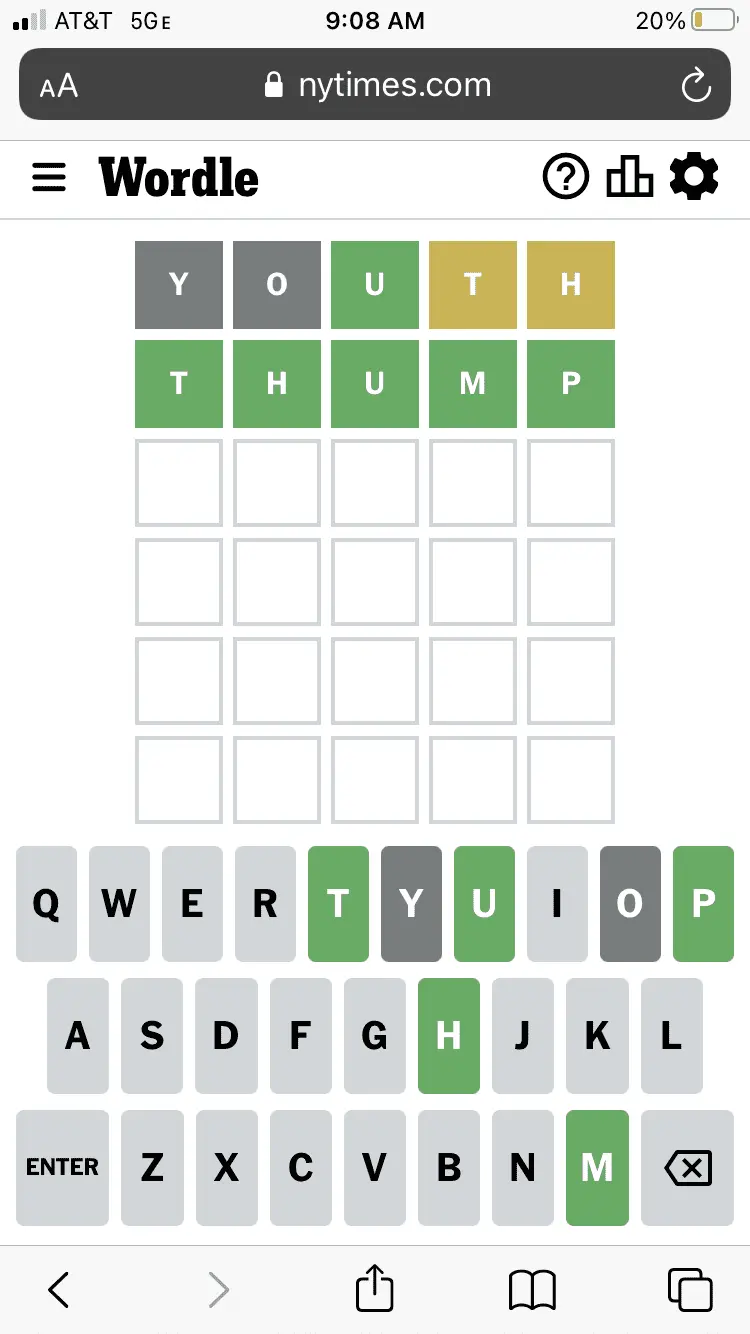
Task: Open Wordle settings gear
Action: (694, 178)
